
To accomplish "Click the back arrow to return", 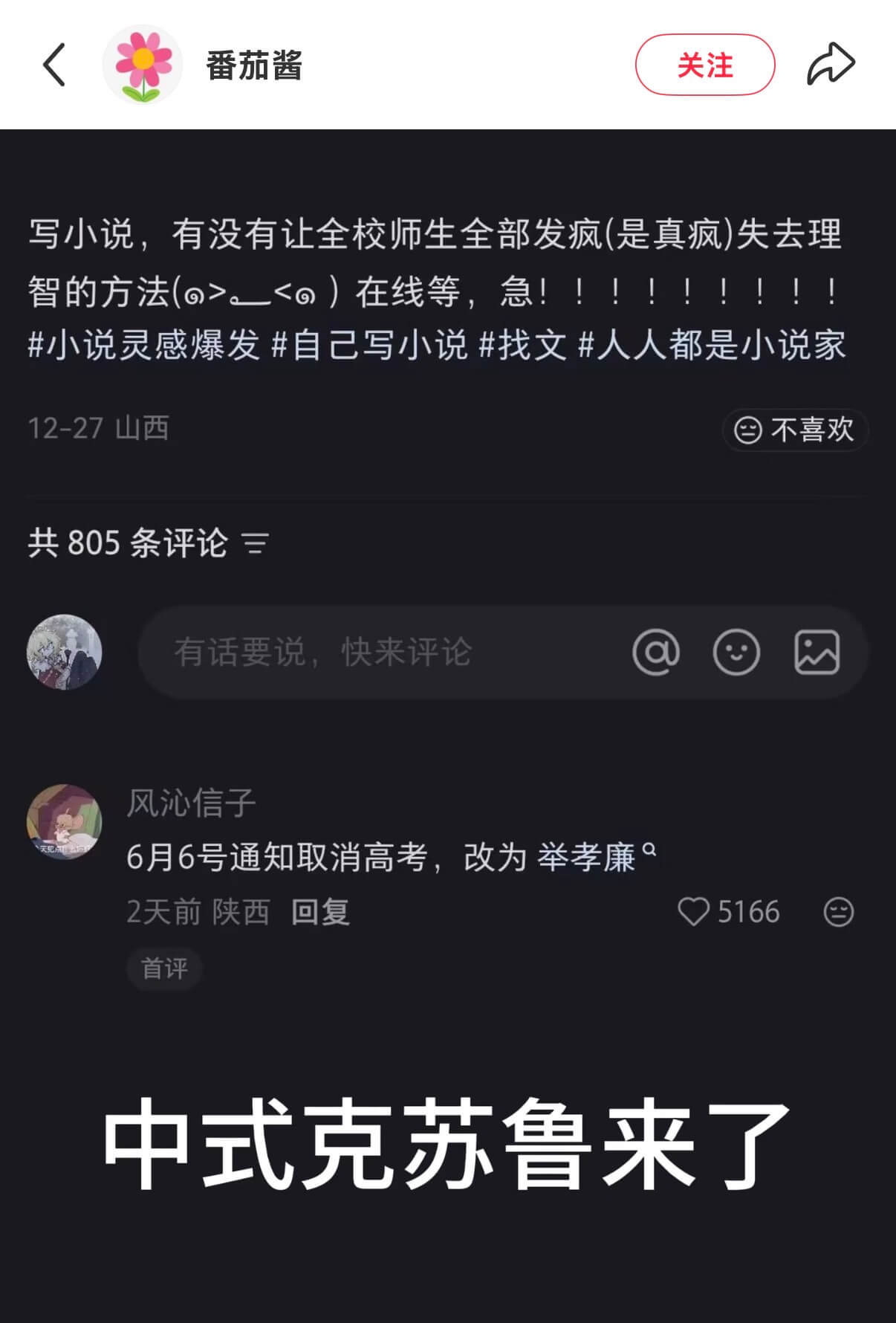I will click(53, 64).
